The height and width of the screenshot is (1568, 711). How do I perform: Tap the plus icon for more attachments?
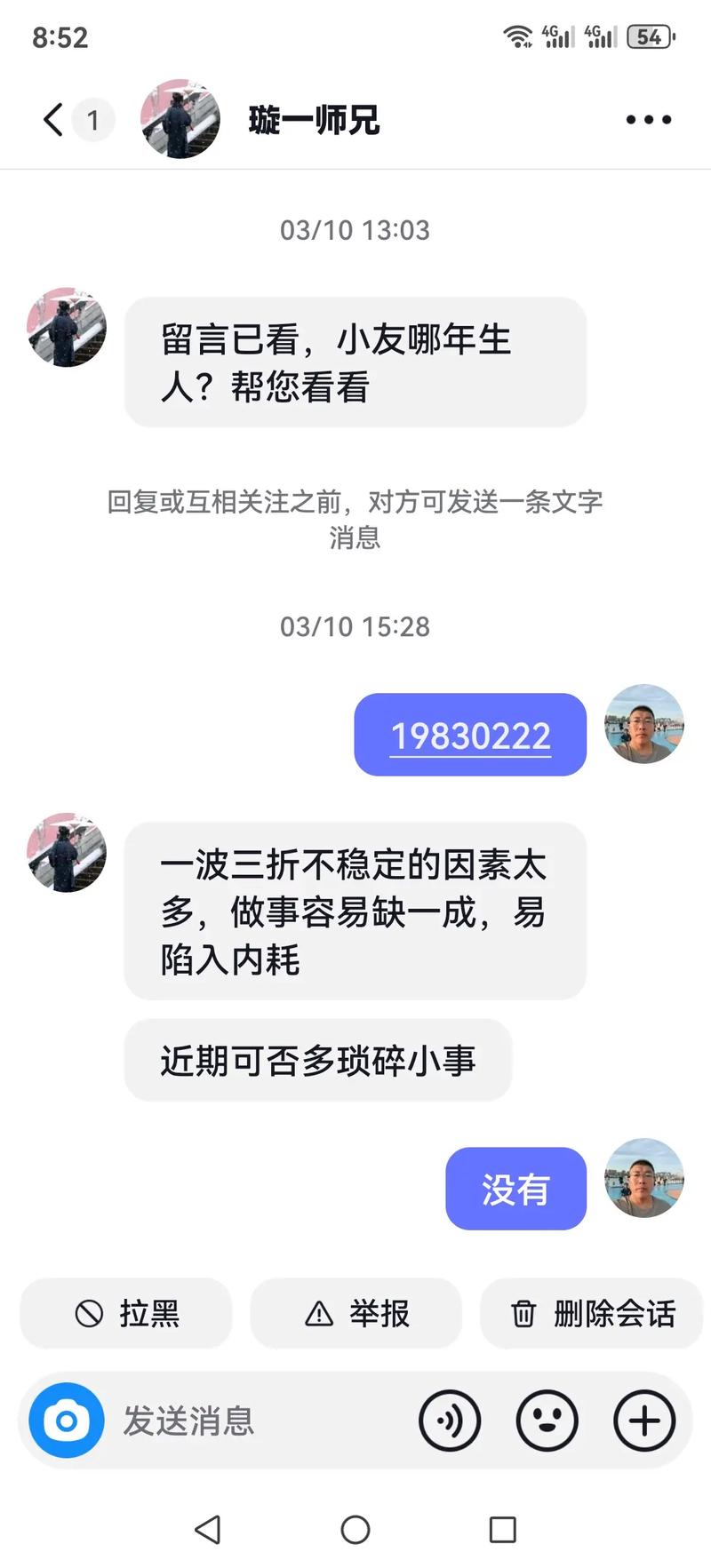643,1420
